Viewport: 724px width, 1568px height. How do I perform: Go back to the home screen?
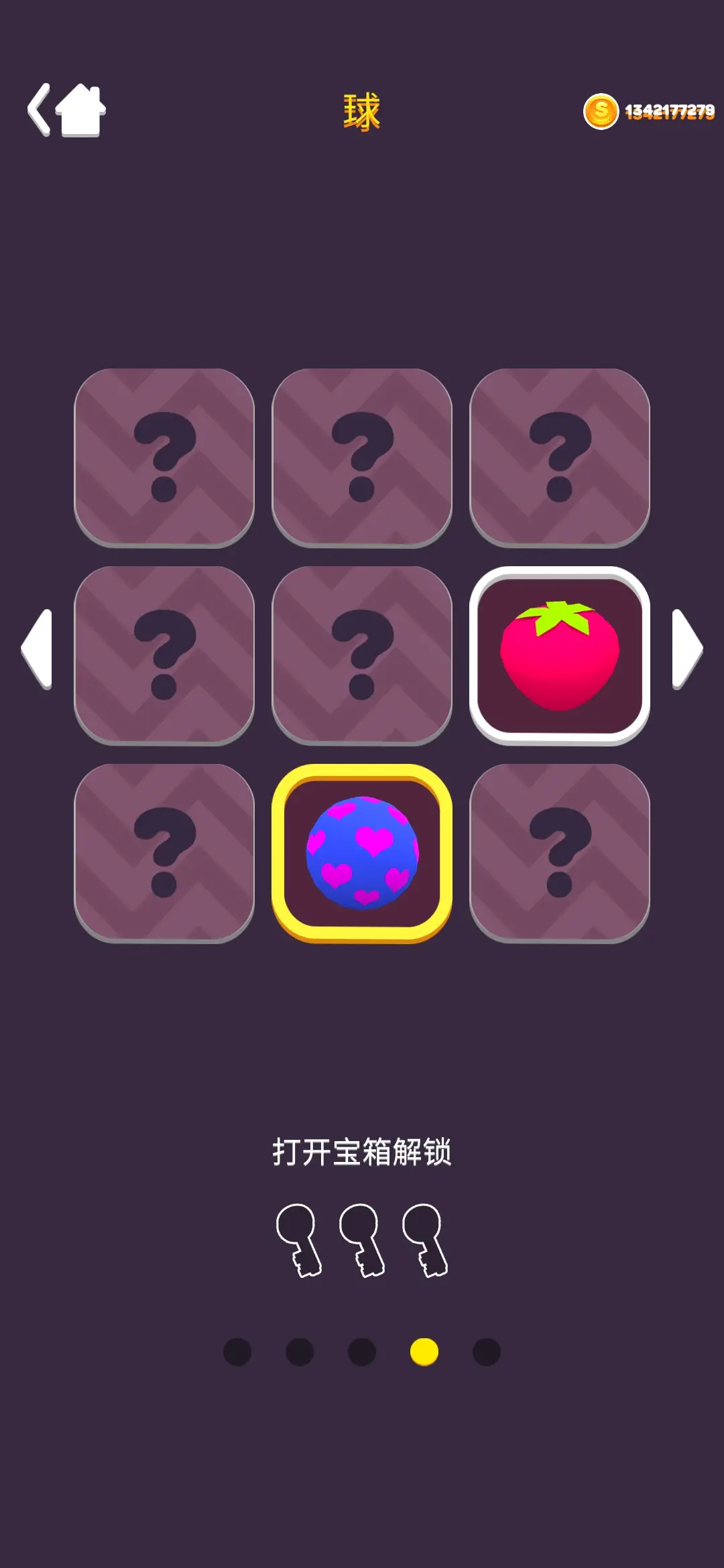coord(67,111)
